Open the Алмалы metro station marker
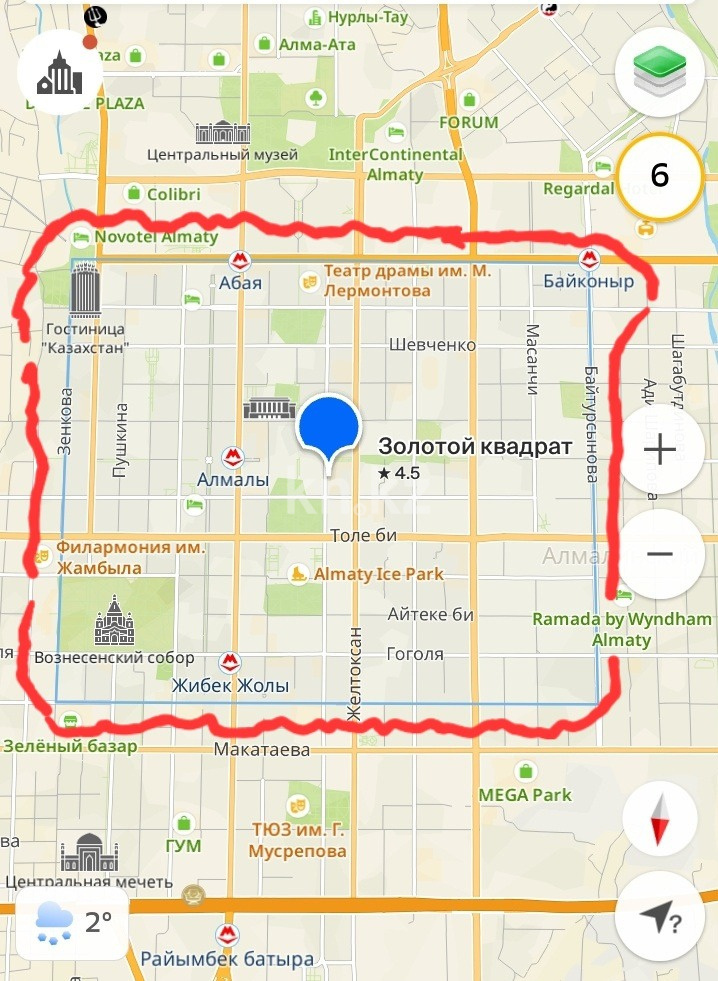718x981 pixels. click(x=234, y=458)
